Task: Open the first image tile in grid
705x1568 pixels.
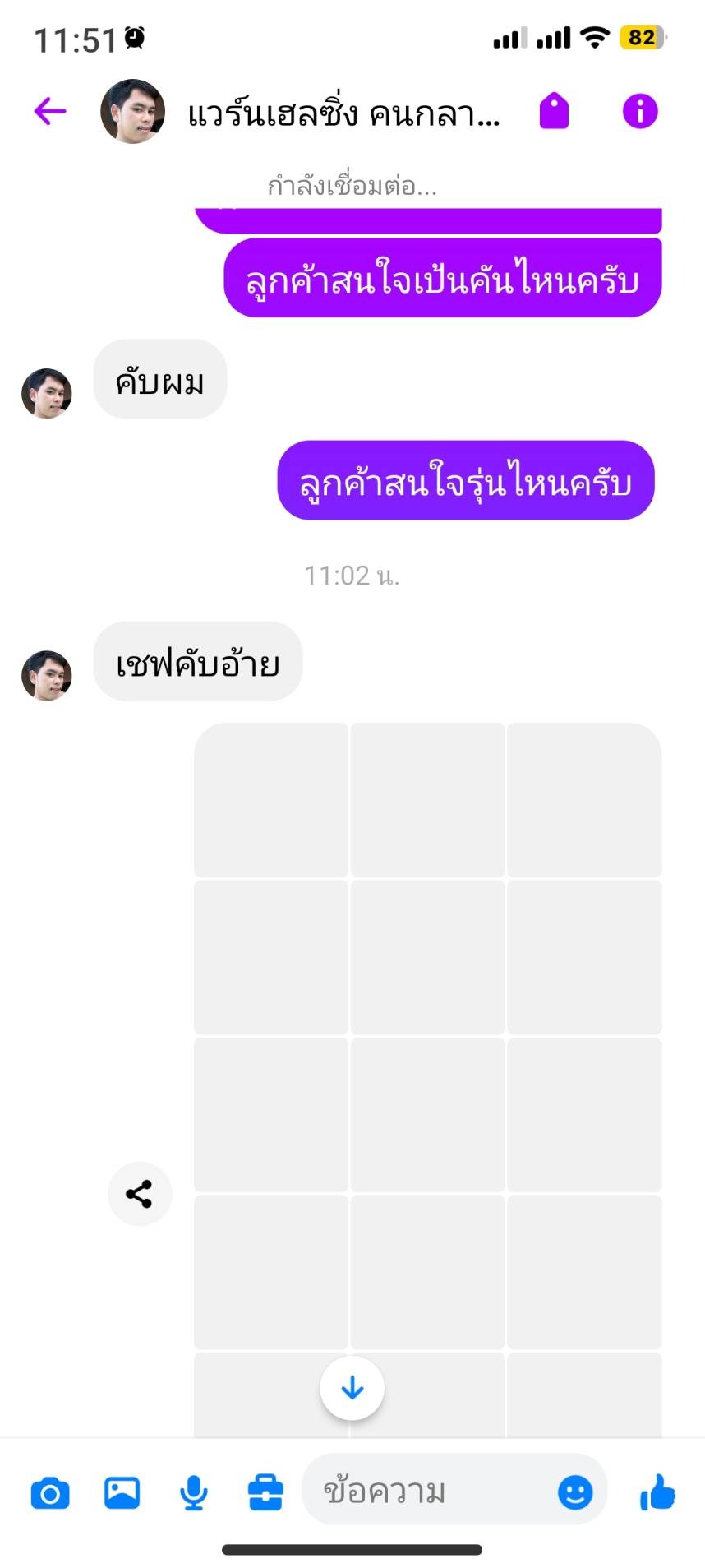Action: click(x=271, y=800)
